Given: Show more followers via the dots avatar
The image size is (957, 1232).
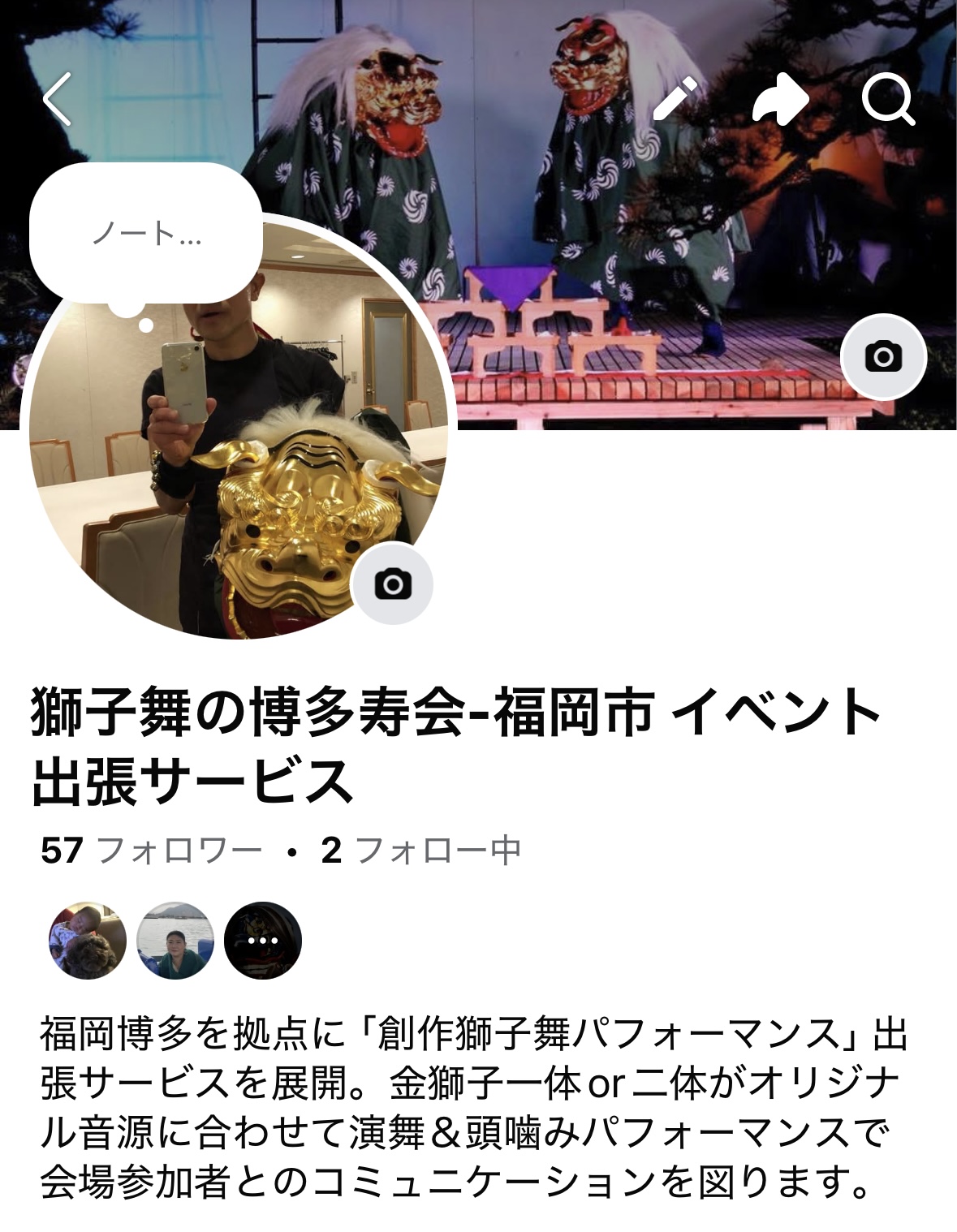Looking at the screenshot, I should [262, 941].
